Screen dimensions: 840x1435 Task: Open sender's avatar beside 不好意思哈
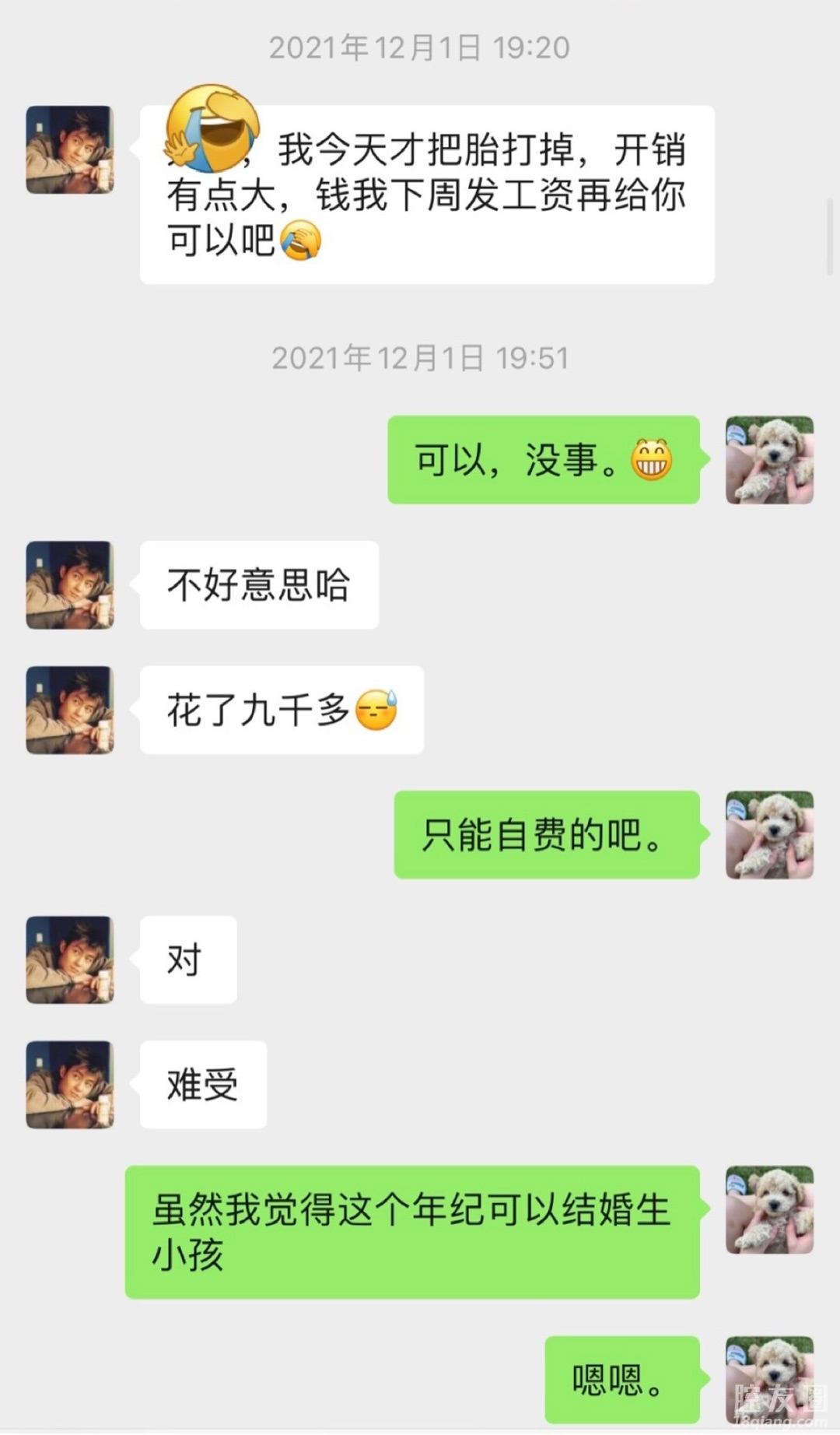[70, 585]
